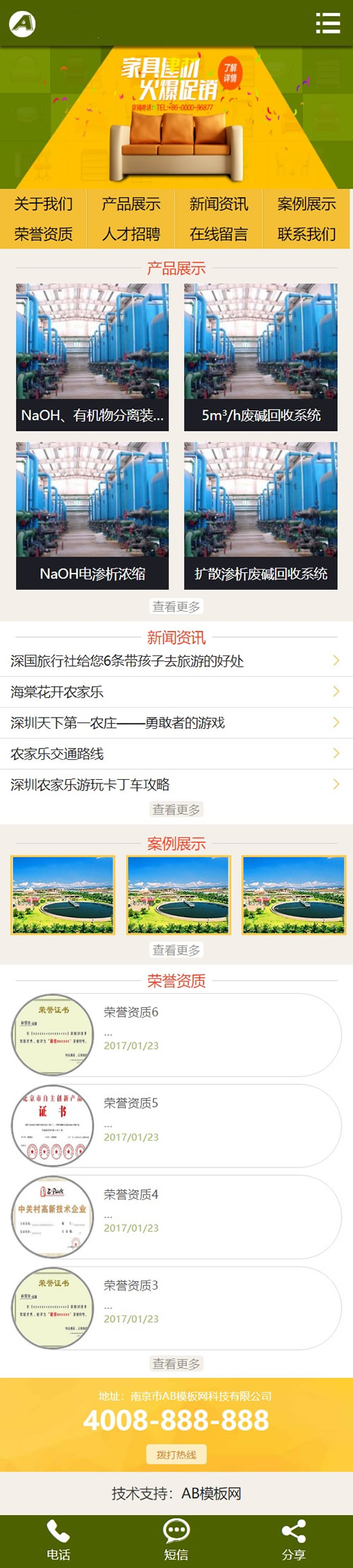This screenshot has height=1568, width=353.
Task: Open the 5m³/h废碱回收系统 product card
Action: [x=261, y=357]
